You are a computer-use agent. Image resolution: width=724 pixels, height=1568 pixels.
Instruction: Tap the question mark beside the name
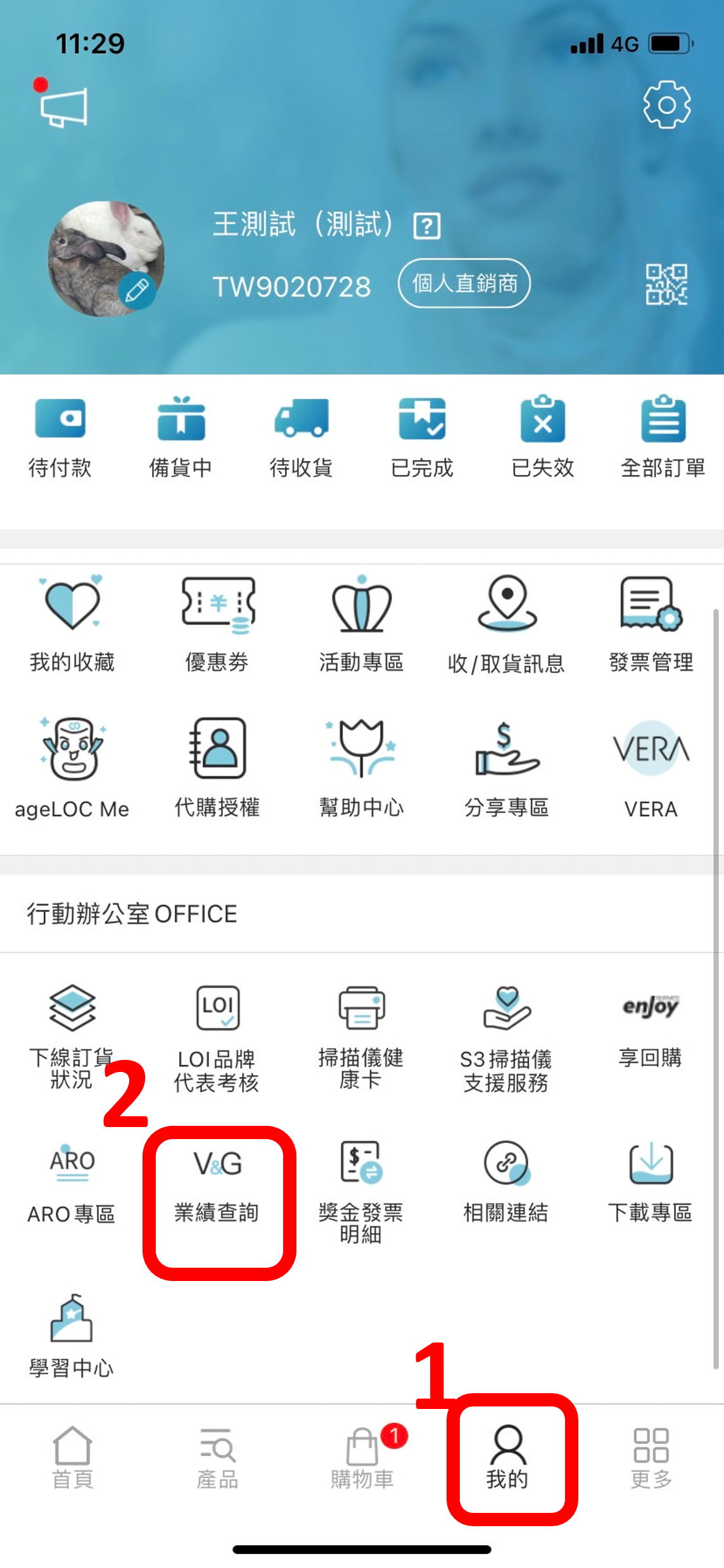pyautogui.click(x=427, y=226)
